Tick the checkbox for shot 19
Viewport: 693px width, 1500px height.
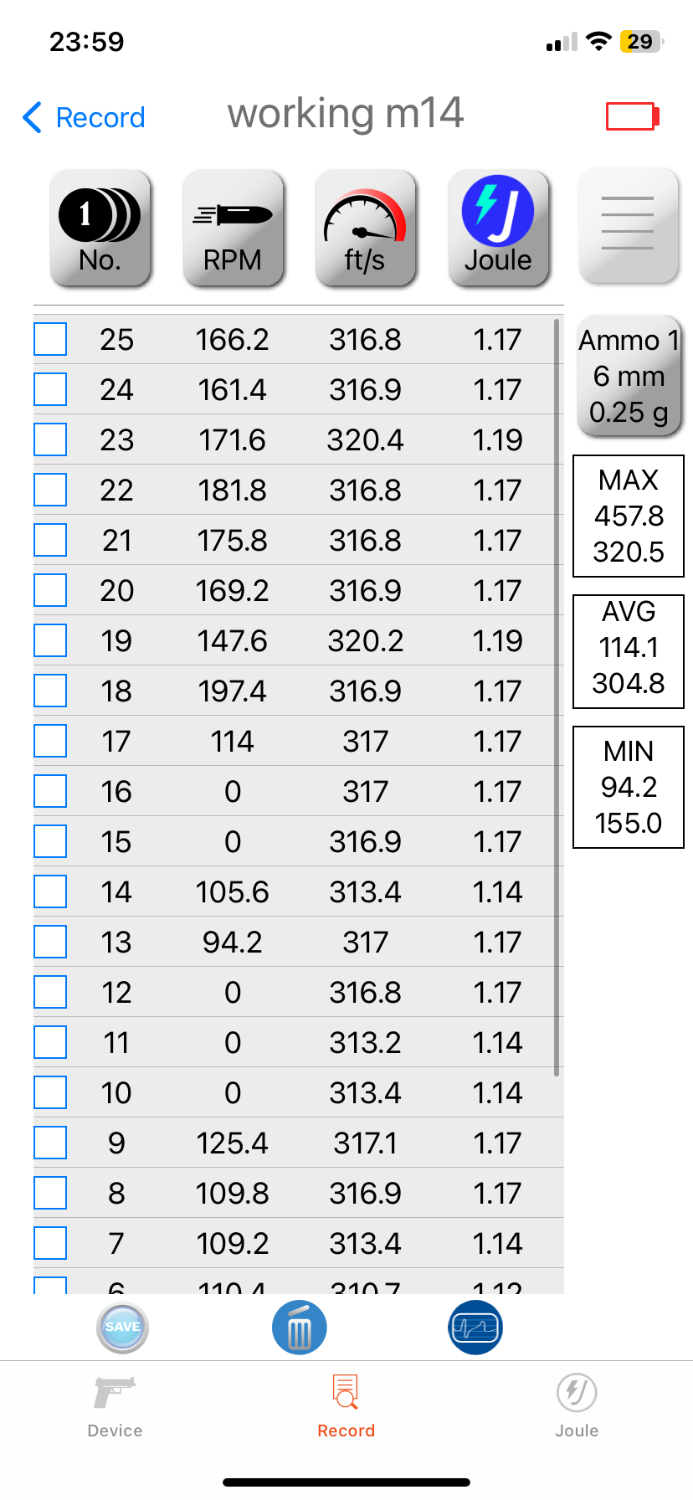point(51,640)
